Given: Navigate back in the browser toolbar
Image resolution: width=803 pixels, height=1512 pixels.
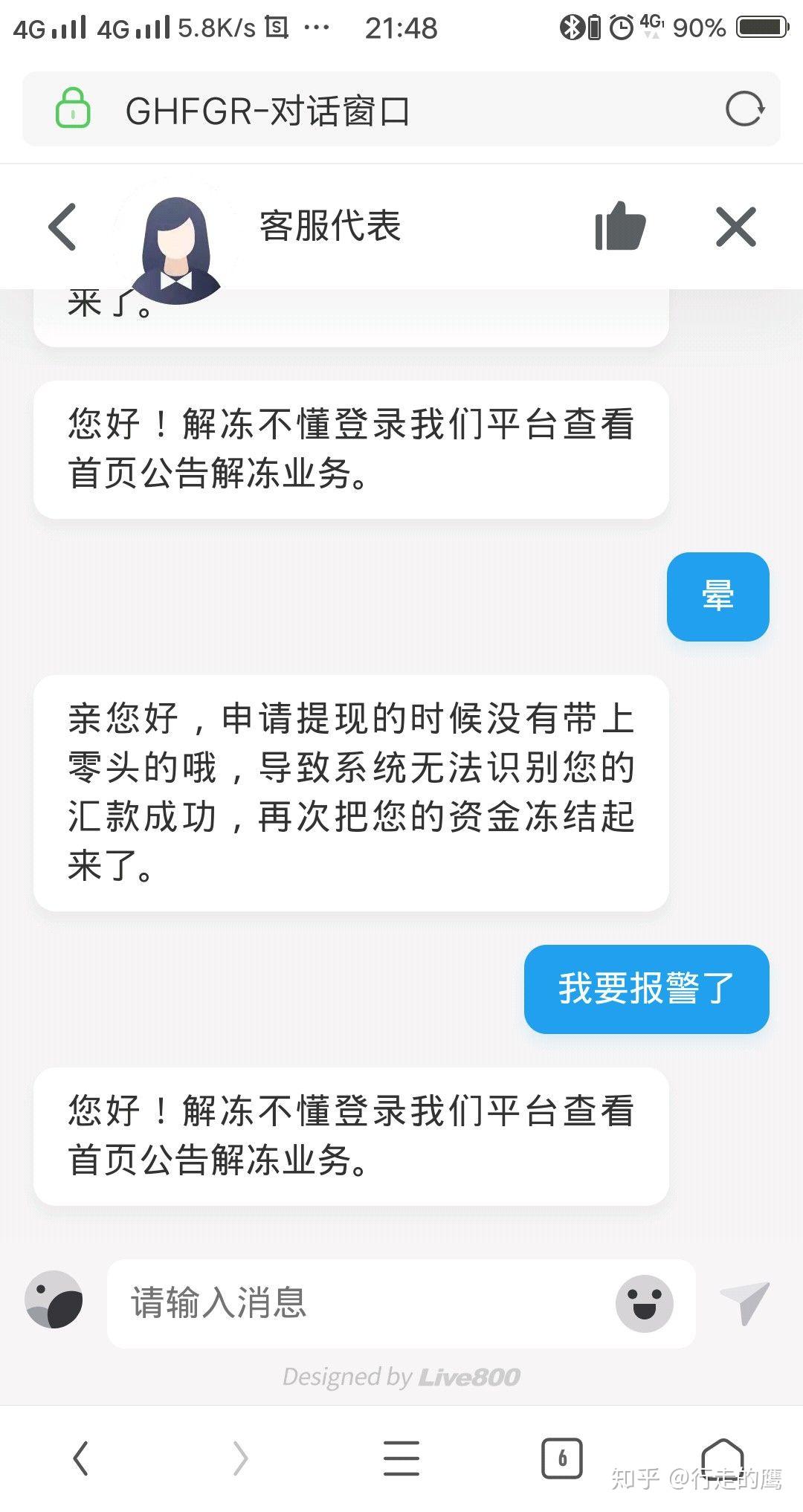Looking at the screenshot, I should 80,1458.
